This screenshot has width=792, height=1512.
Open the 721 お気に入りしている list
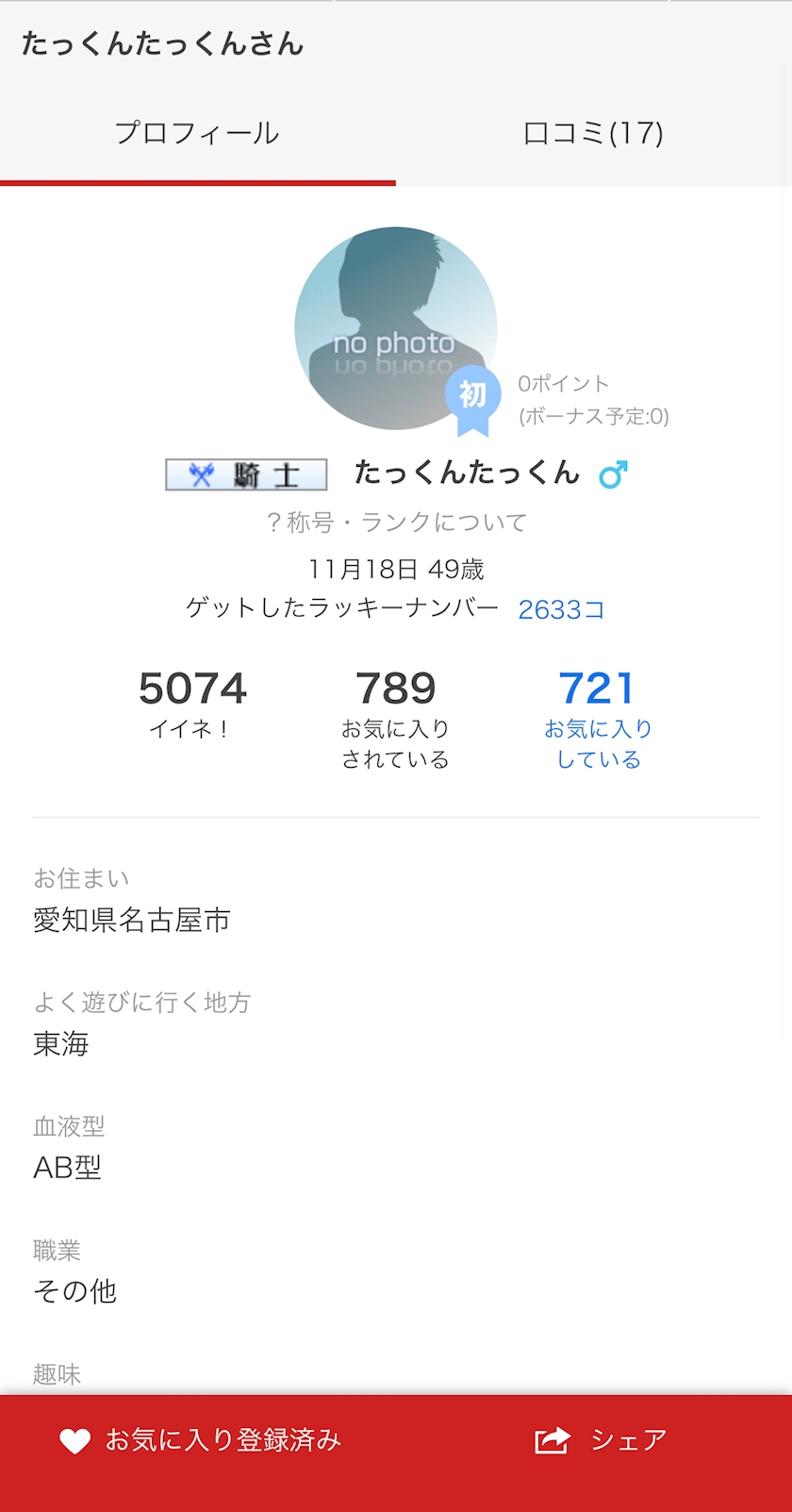point(598,719)
